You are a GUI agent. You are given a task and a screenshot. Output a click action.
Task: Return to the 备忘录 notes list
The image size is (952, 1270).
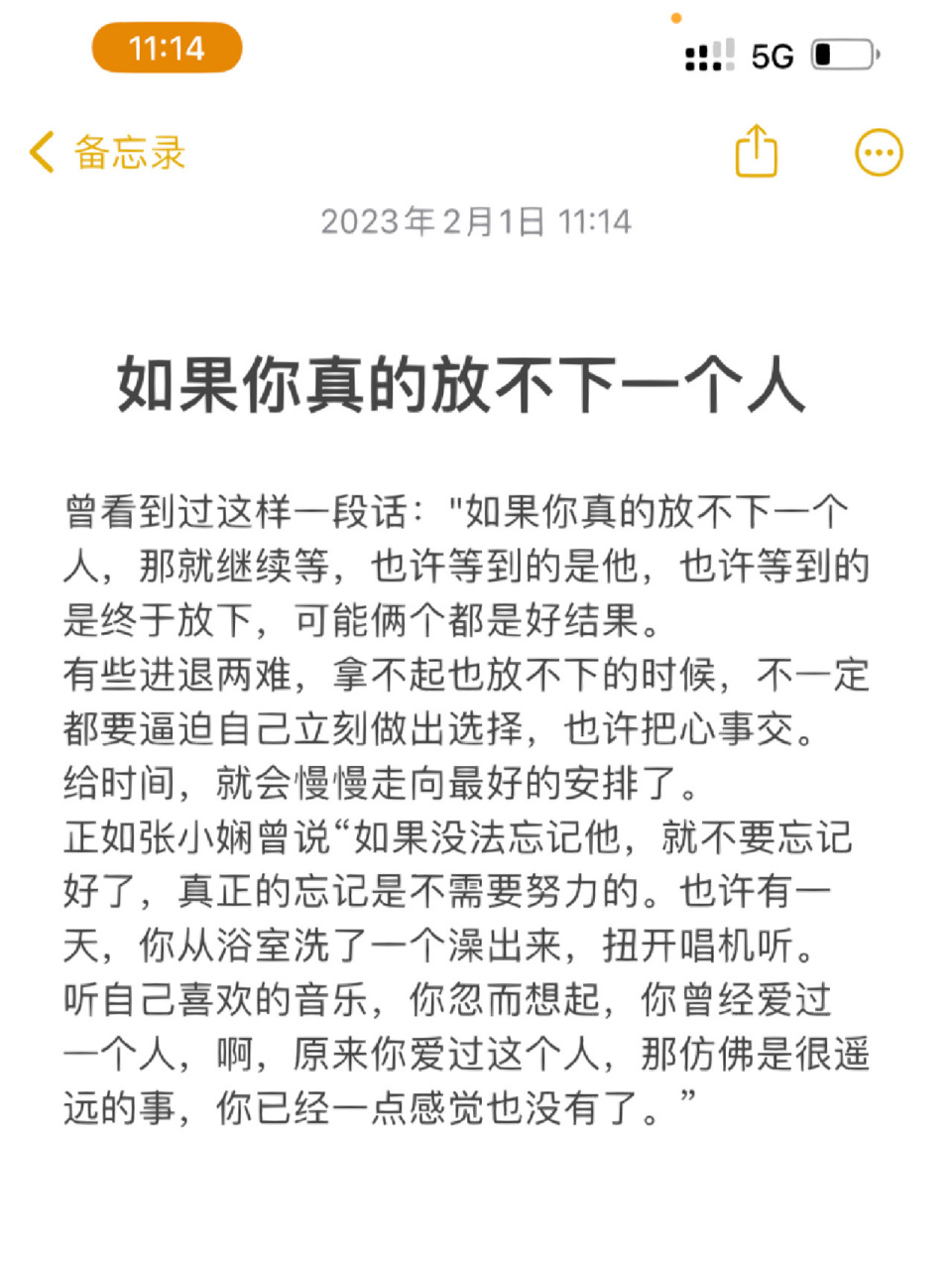[x=129, y=151]
